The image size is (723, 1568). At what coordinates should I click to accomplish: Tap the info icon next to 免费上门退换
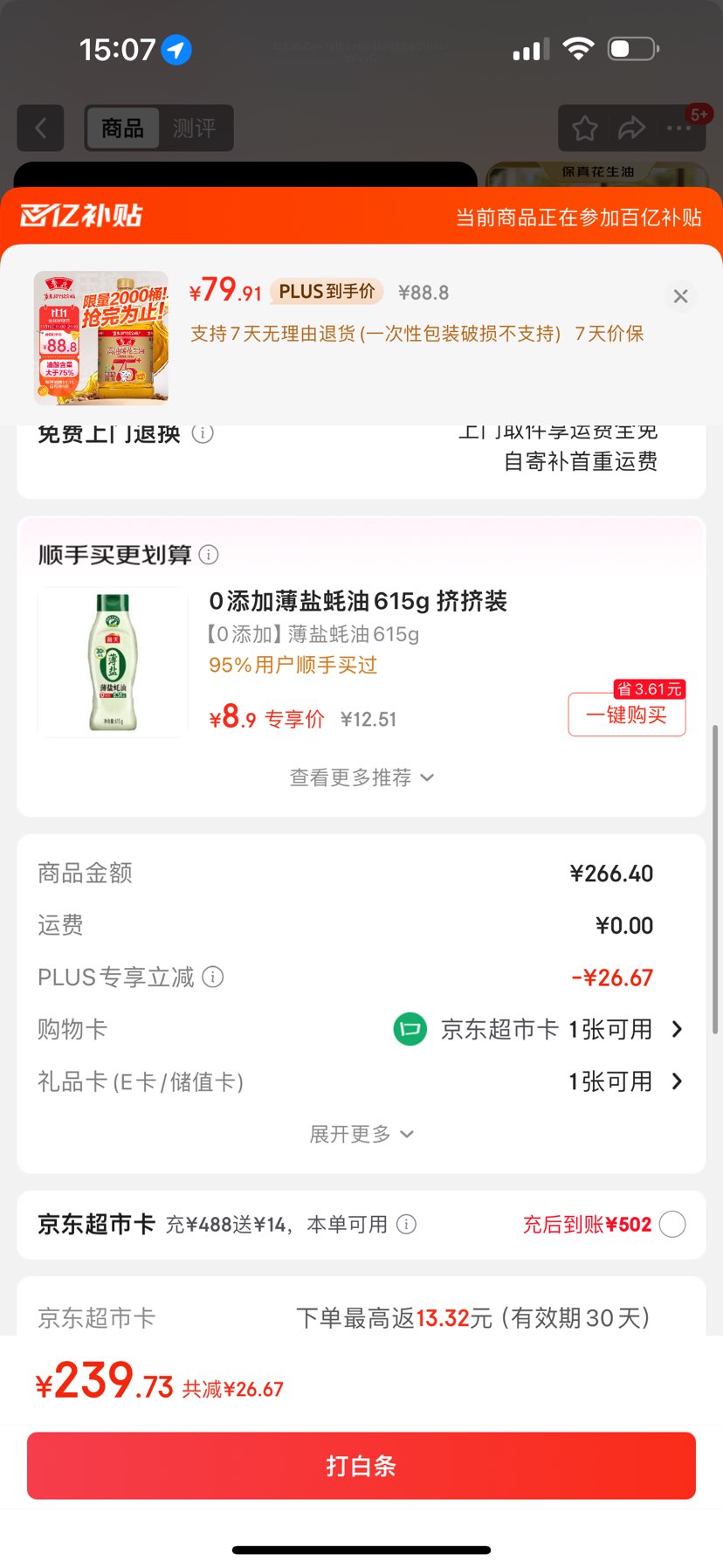click(x=202, y=432)
